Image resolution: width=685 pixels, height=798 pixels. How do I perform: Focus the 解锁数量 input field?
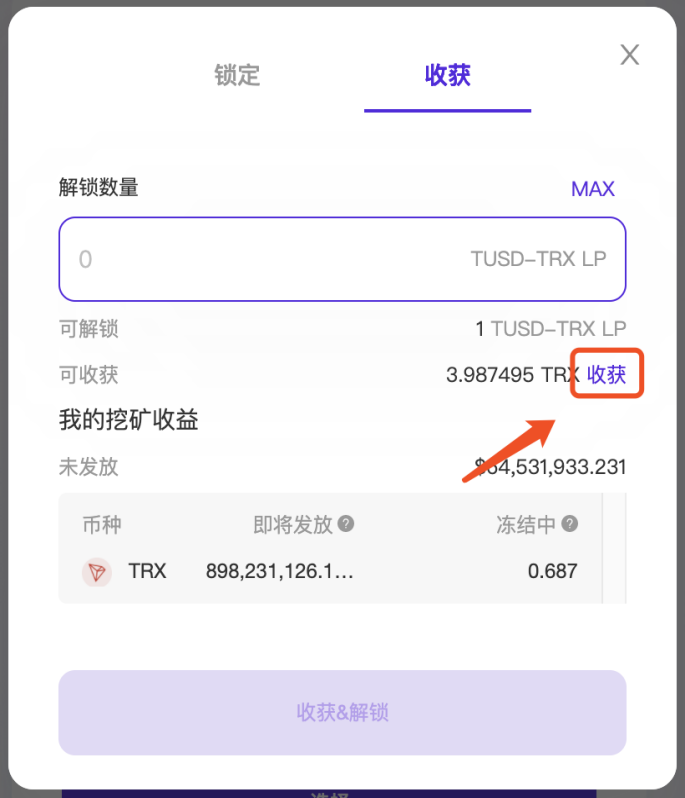342,259
